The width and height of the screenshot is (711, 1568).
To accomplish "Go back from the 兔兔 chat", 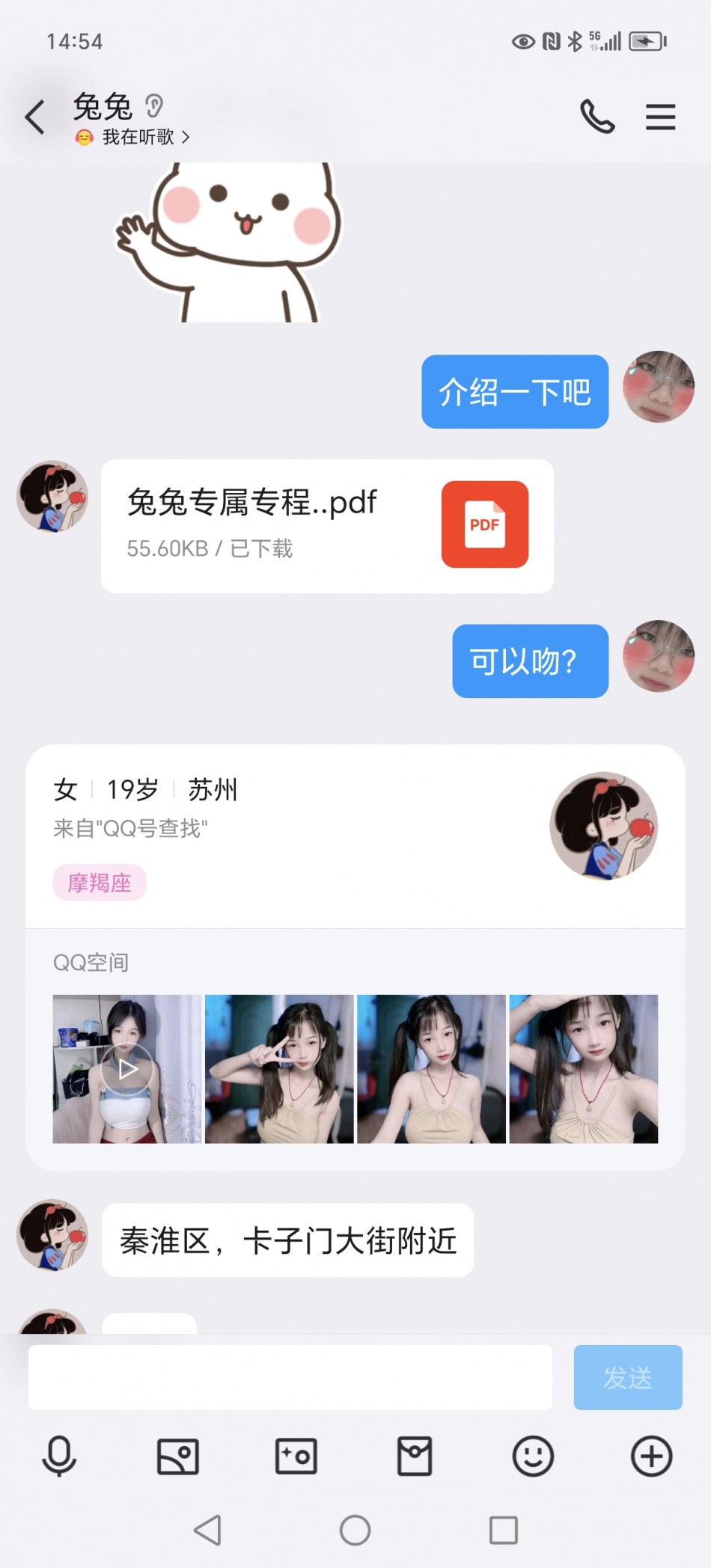I will (x=35, y=117).
